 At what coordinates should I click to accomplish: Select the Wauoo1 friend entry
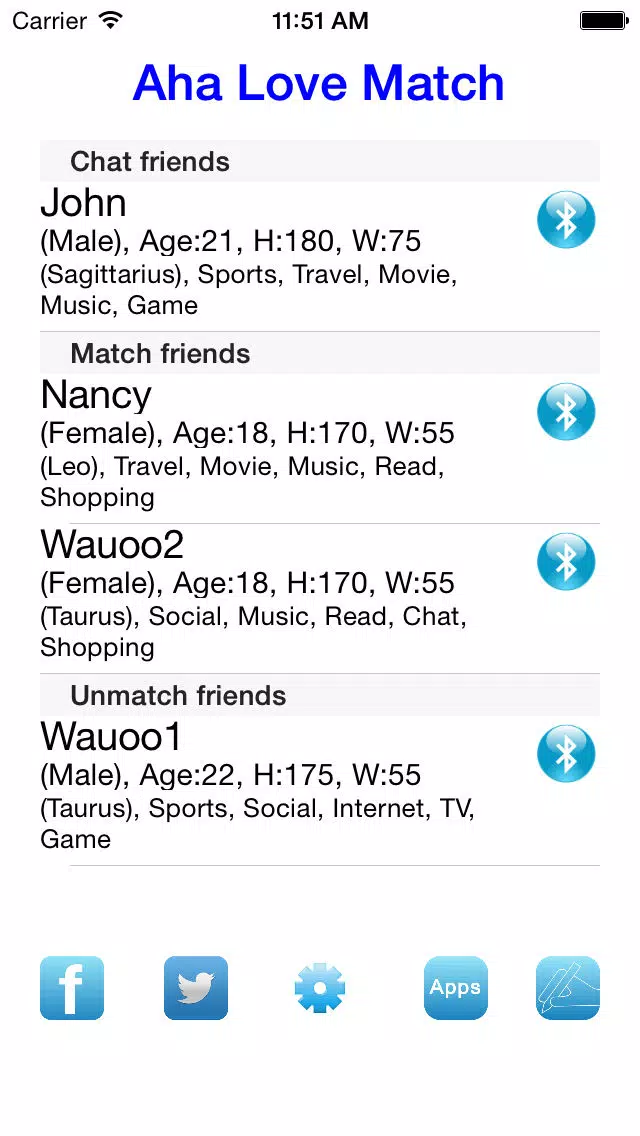pos(320,790)
